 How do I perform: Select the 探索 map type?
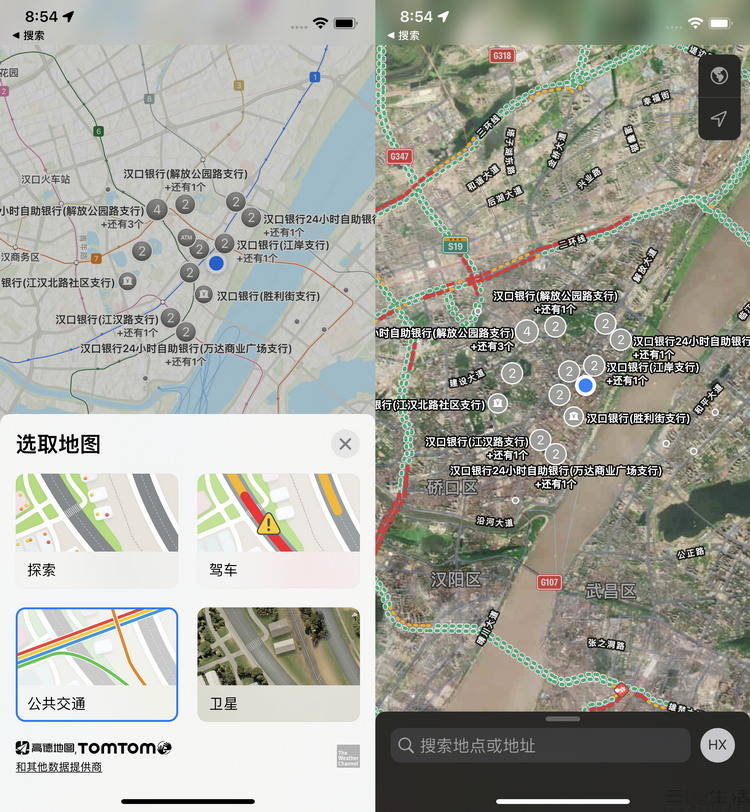click(x=97, y=530)
